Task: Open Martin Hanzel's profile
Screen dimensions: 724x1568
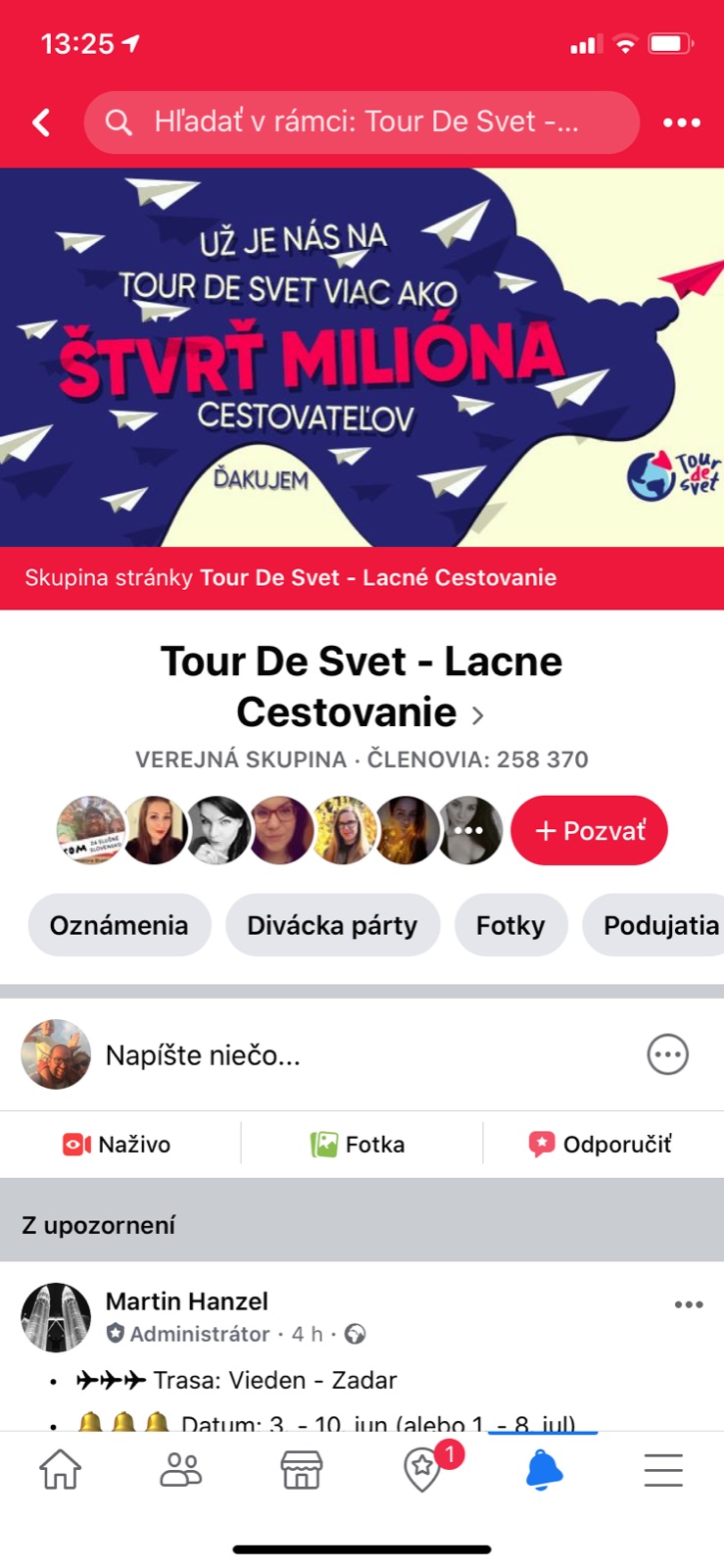Action: (x=186, y=1301)
